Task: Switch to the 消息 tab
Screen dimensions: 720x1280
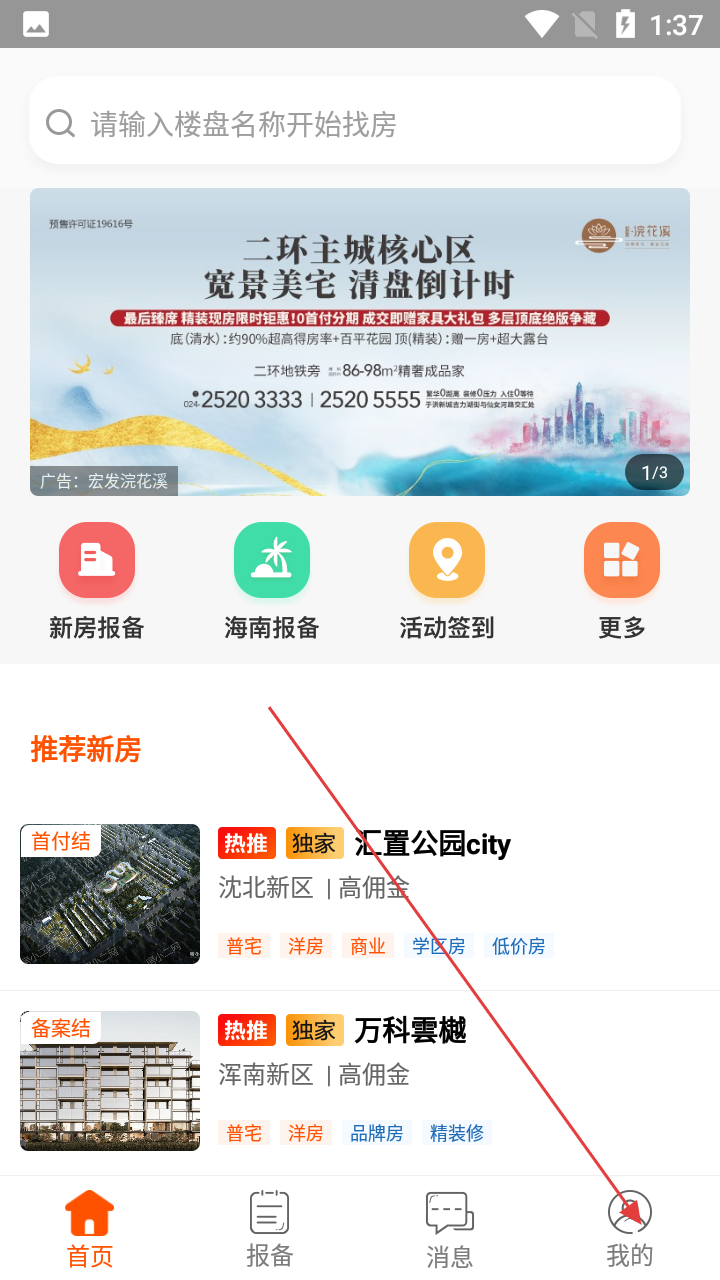Action: click(x=450, y=1229)
